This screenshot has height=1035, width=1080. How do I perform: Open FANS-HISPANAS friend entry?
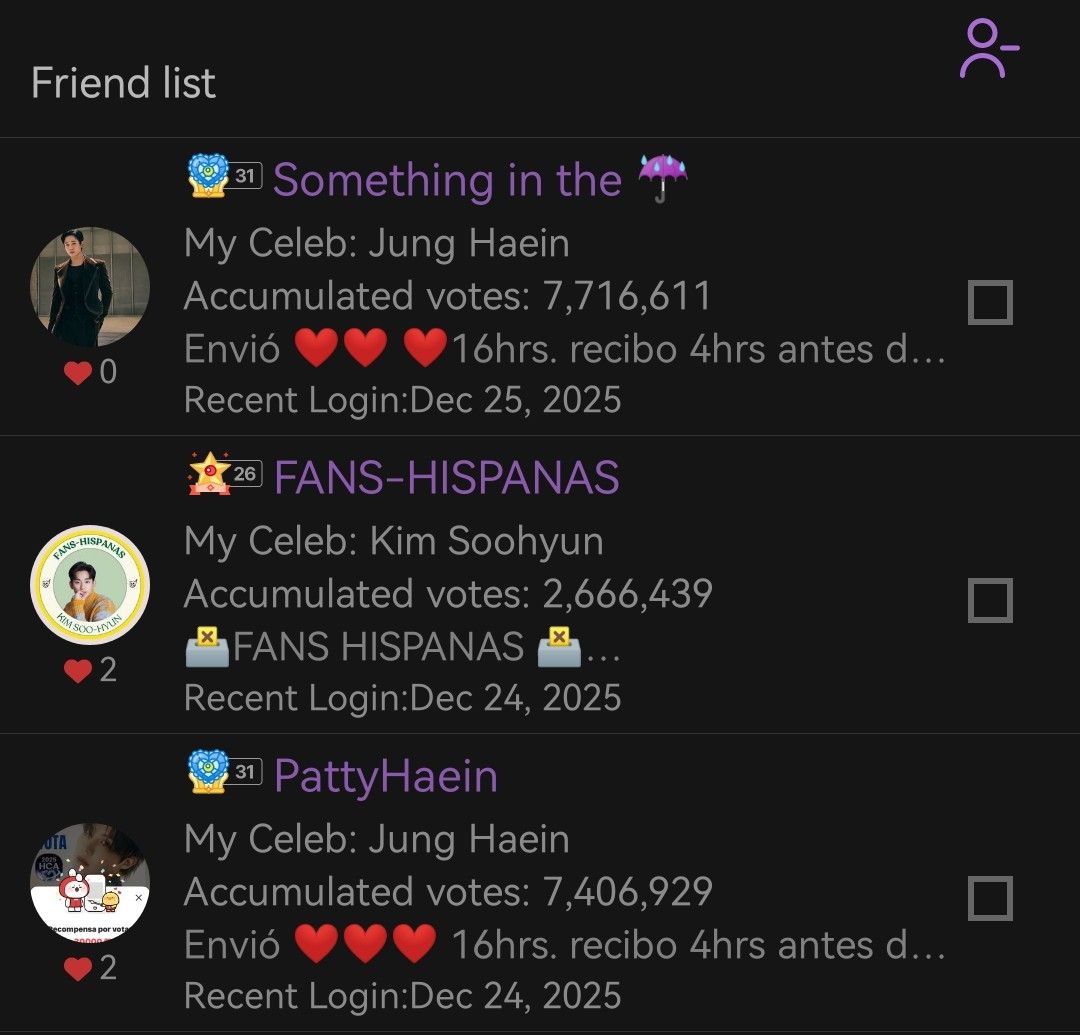(x=446, y=478)
